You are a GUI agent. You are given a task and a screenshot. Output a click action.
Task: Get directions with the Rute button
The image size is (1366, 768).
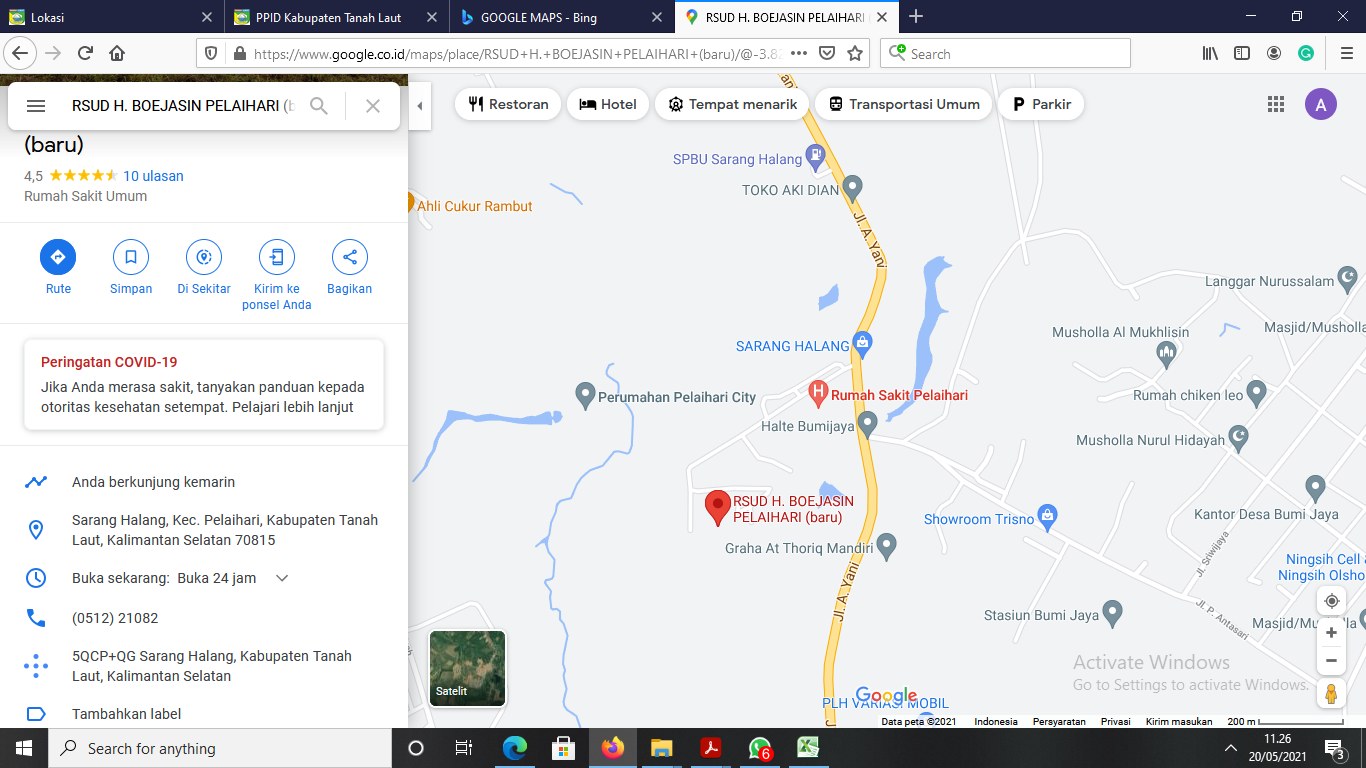coord(58,258)
